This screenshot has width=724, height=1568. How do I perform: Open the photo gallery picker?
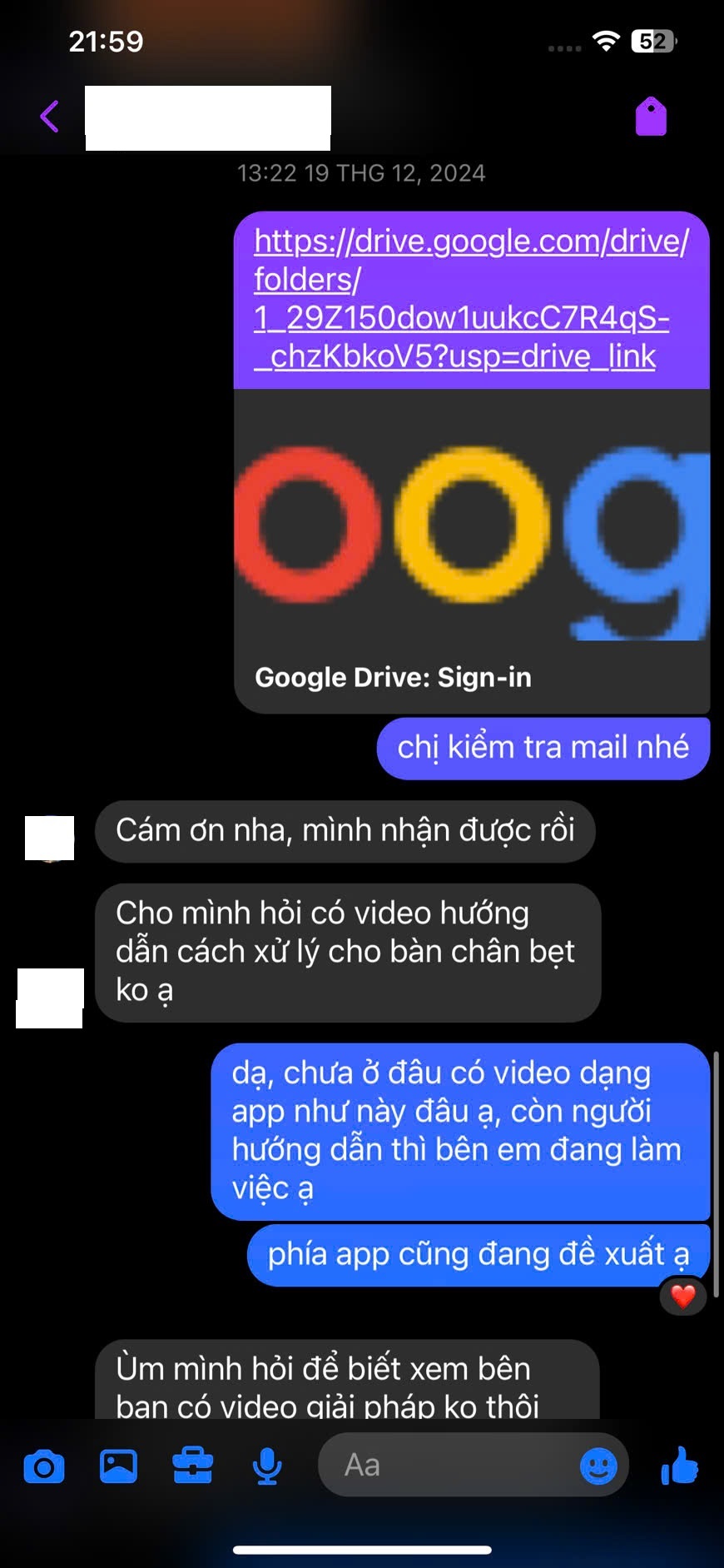click(x=118, y=1466)
